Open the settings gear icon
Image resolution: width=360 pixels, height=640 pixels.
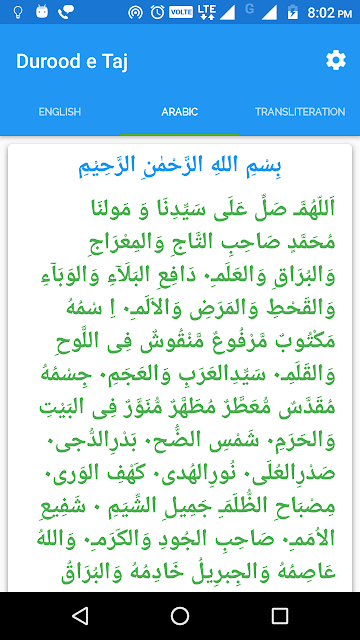336,61
